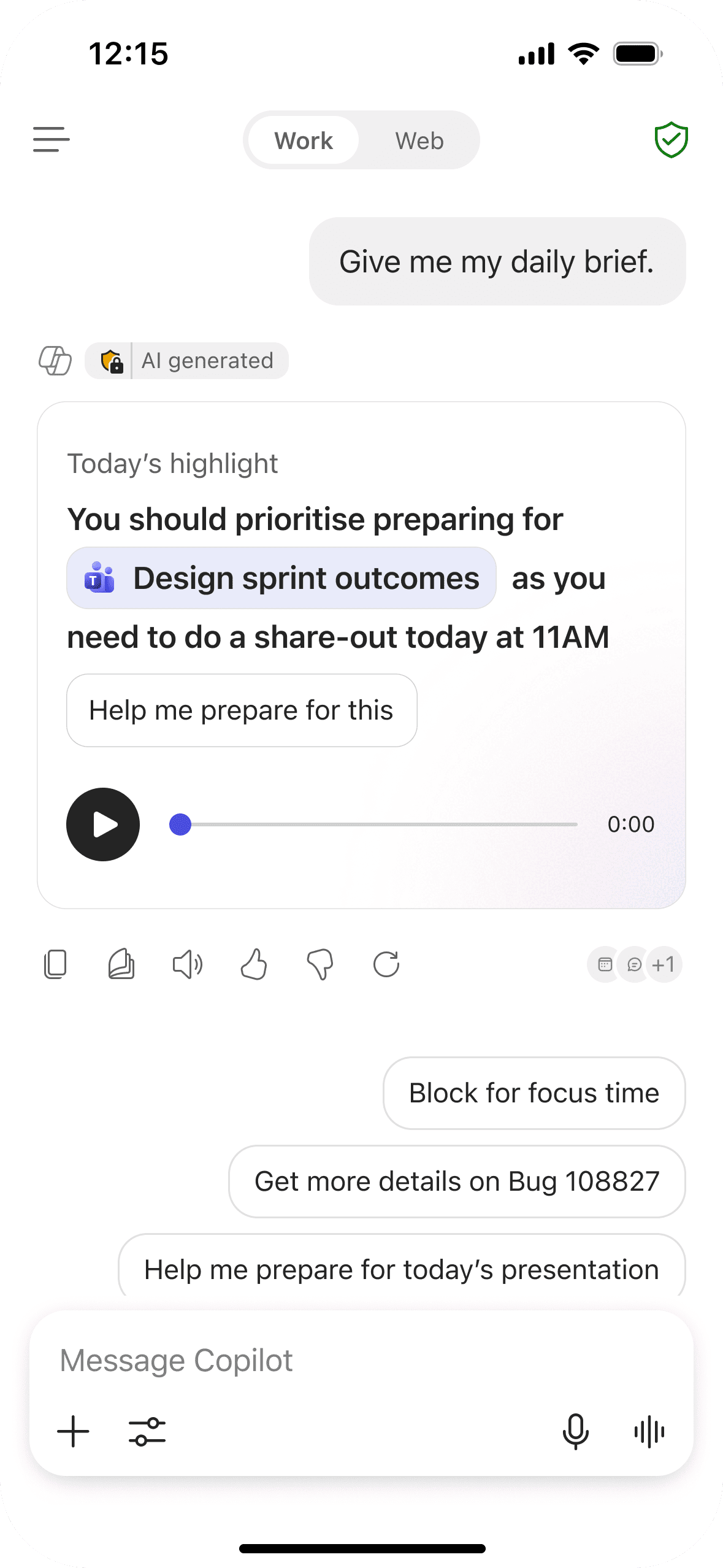The height and width of the screenshot is (1568, 723).
Task: Select the Work tab
Action: coord(304,140)
